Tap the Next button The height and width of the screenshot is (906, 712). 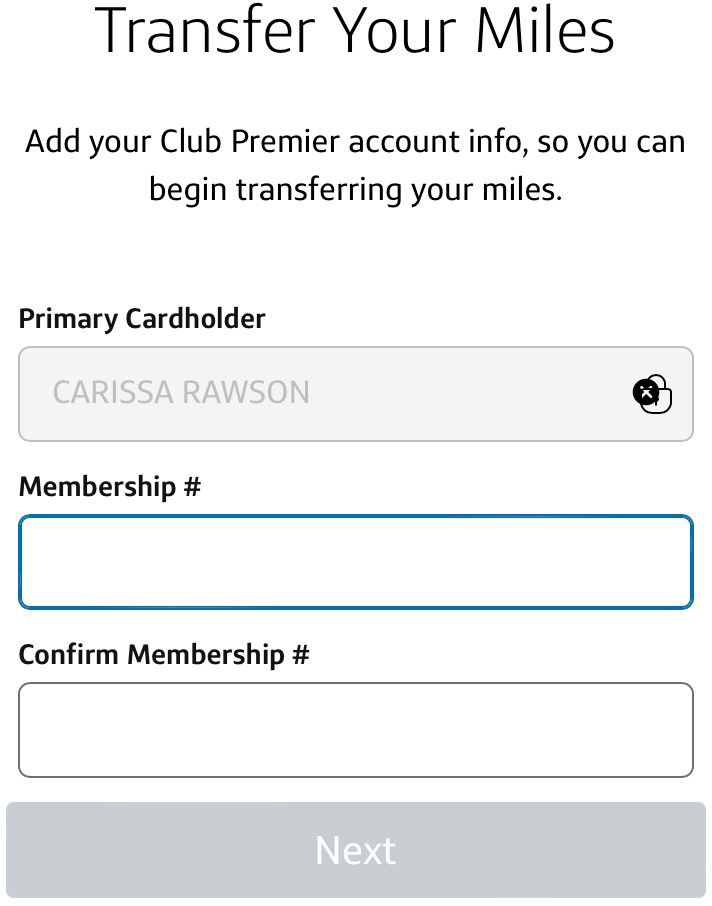click(355, 850)
